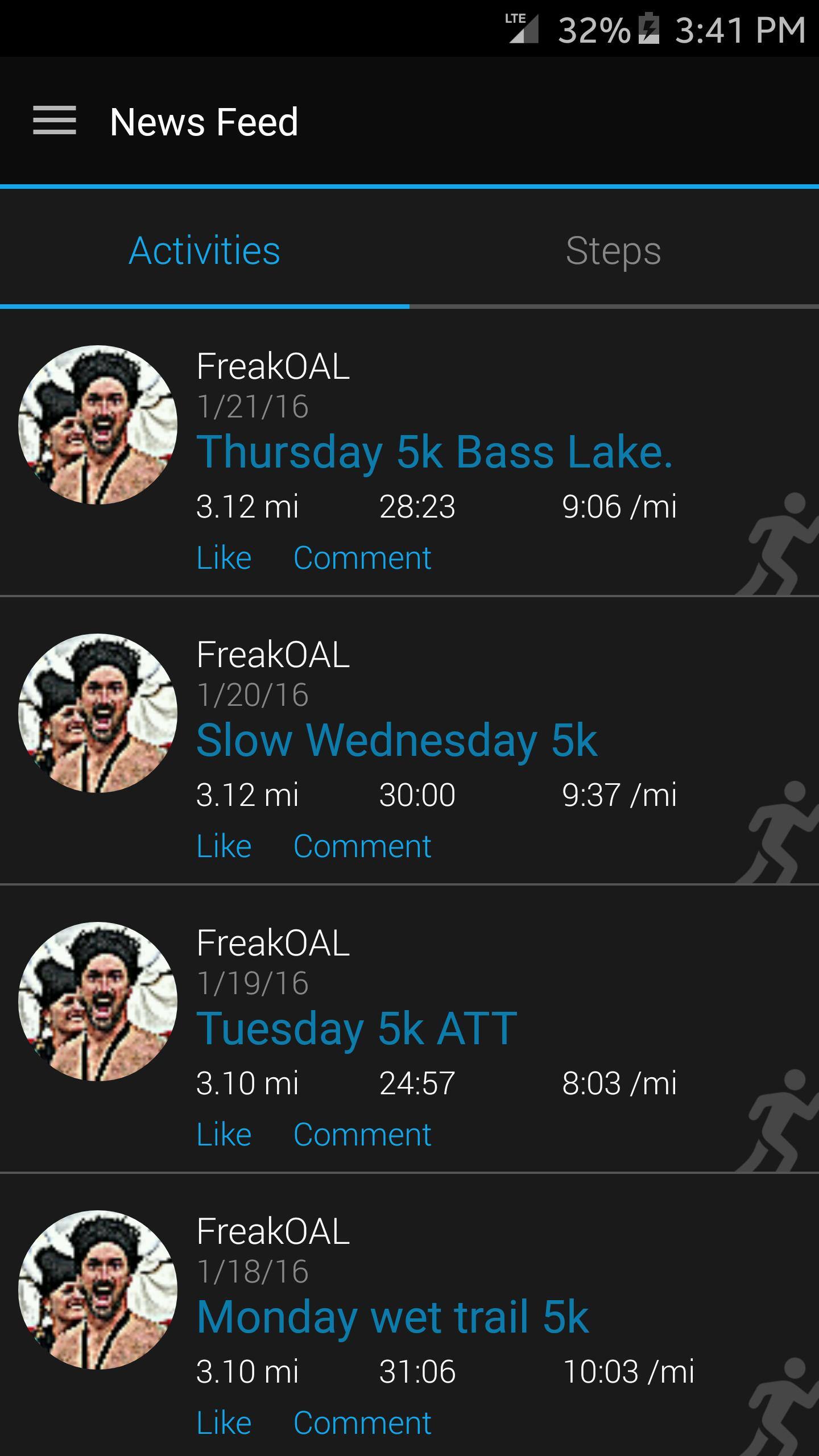Viewport: 819px width, 1456px height.
Task: Comment on Monday wet trail 5k run
Action: click(362, 1423)
